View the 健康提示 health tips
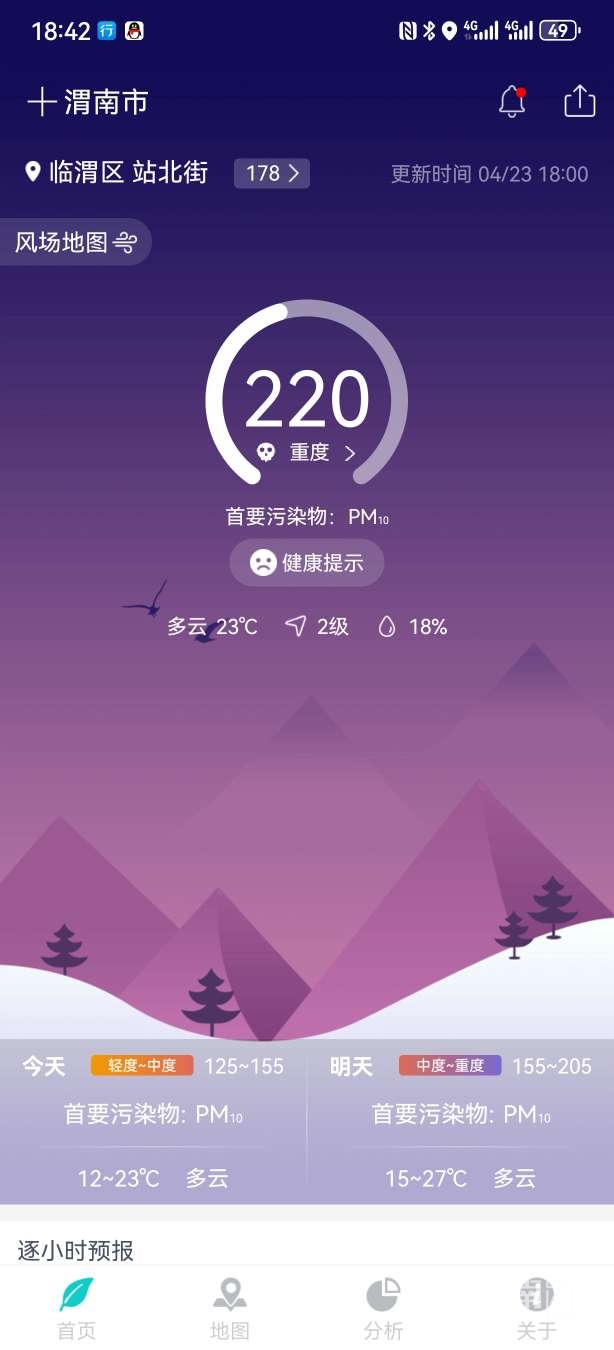 click(x=307, y=562)
